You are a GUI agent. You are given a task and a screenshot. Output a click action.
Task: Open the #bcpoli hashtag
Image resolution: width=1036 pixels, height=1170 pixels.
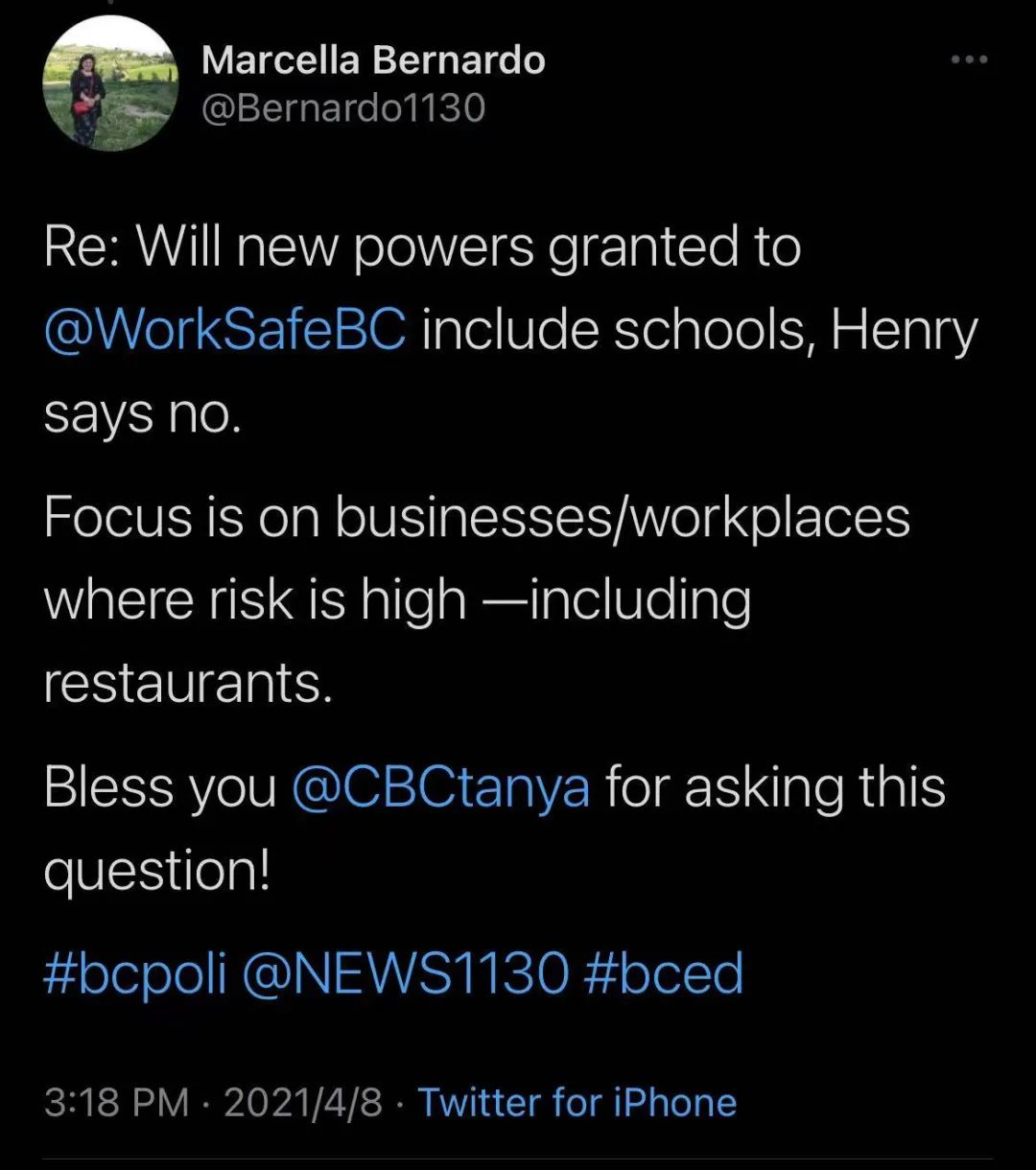coord(135,972)
